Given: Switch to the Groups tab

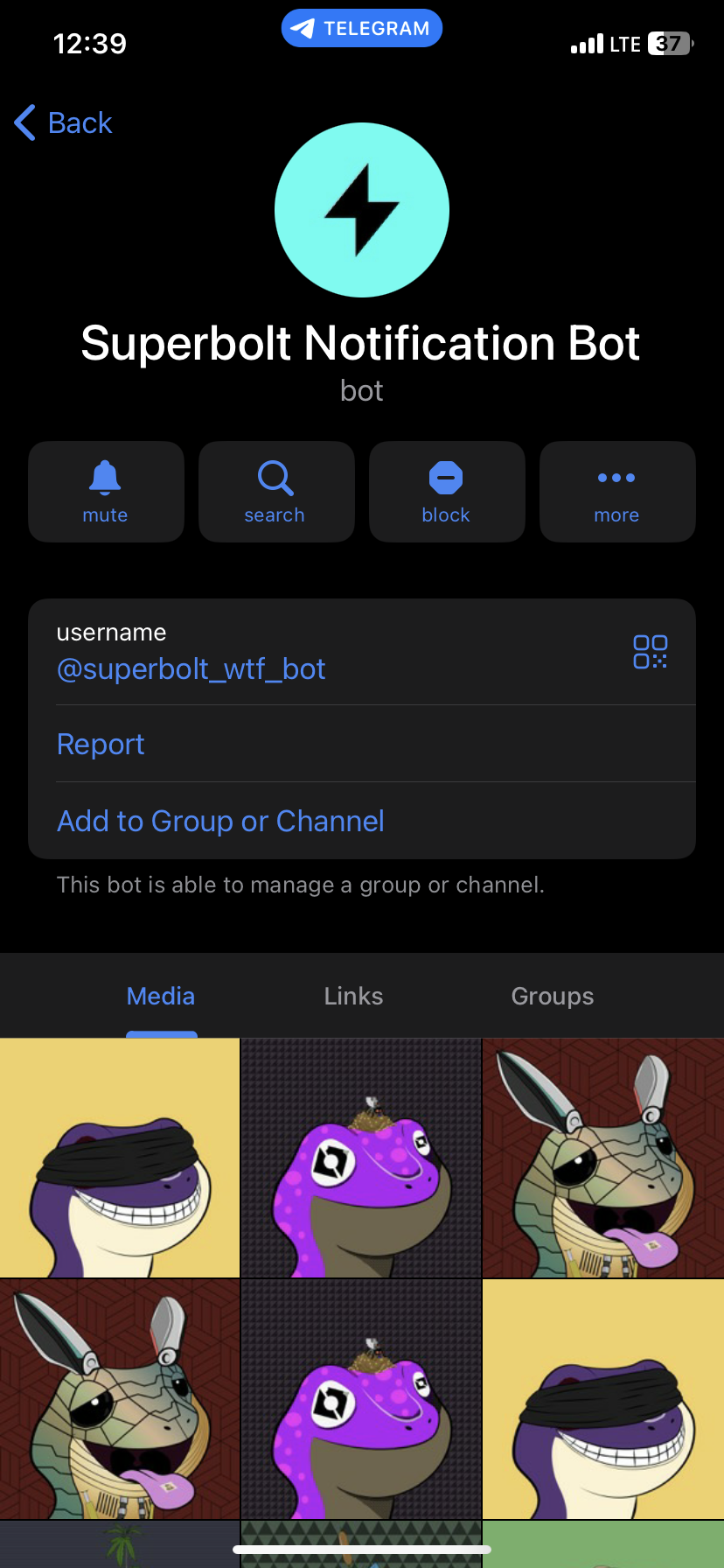Looking at the screenshot, I should pyautogui.click(x=552, y=997).
